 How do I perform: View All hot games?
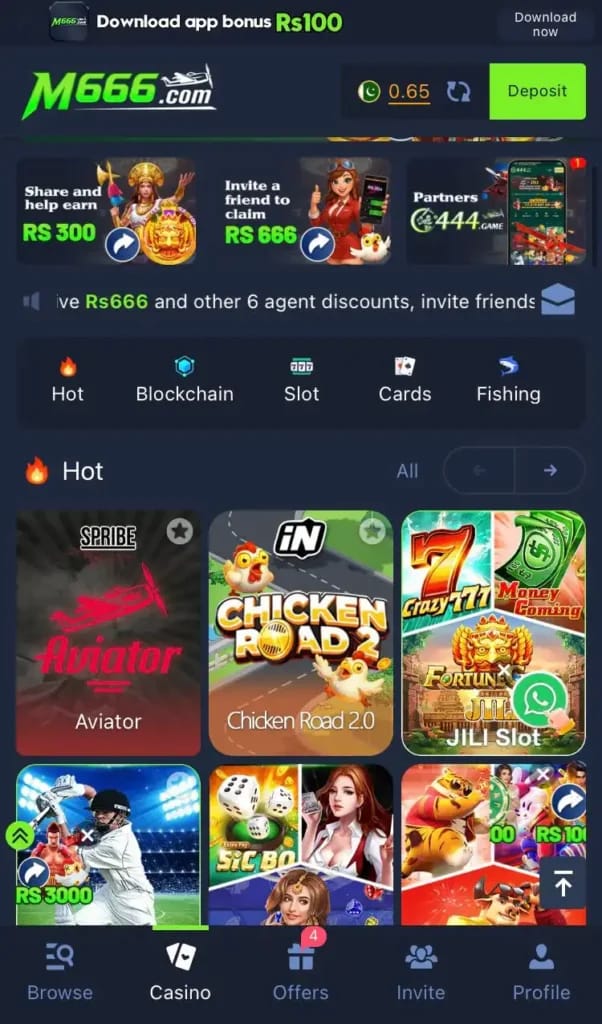(407, 471)
